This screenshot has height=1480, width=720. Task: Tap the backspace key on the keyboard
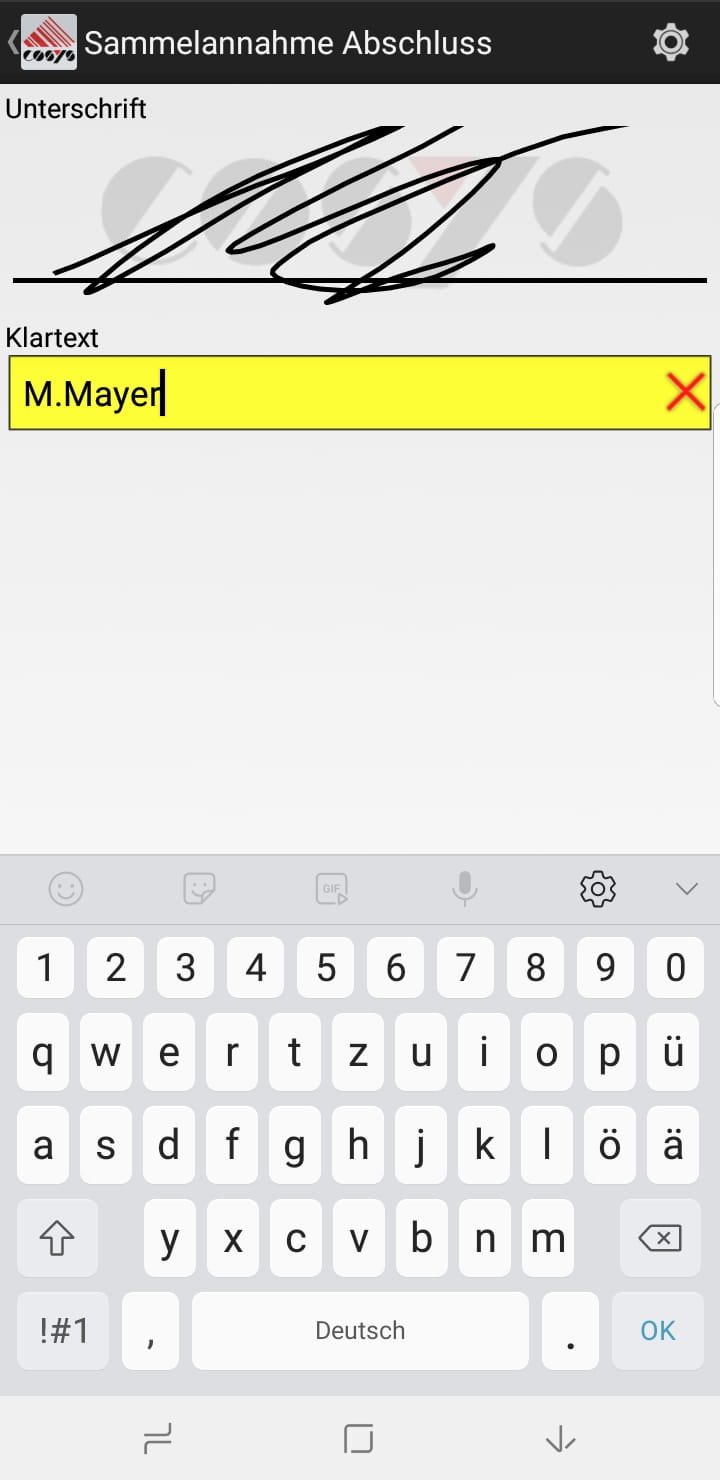659,1238
